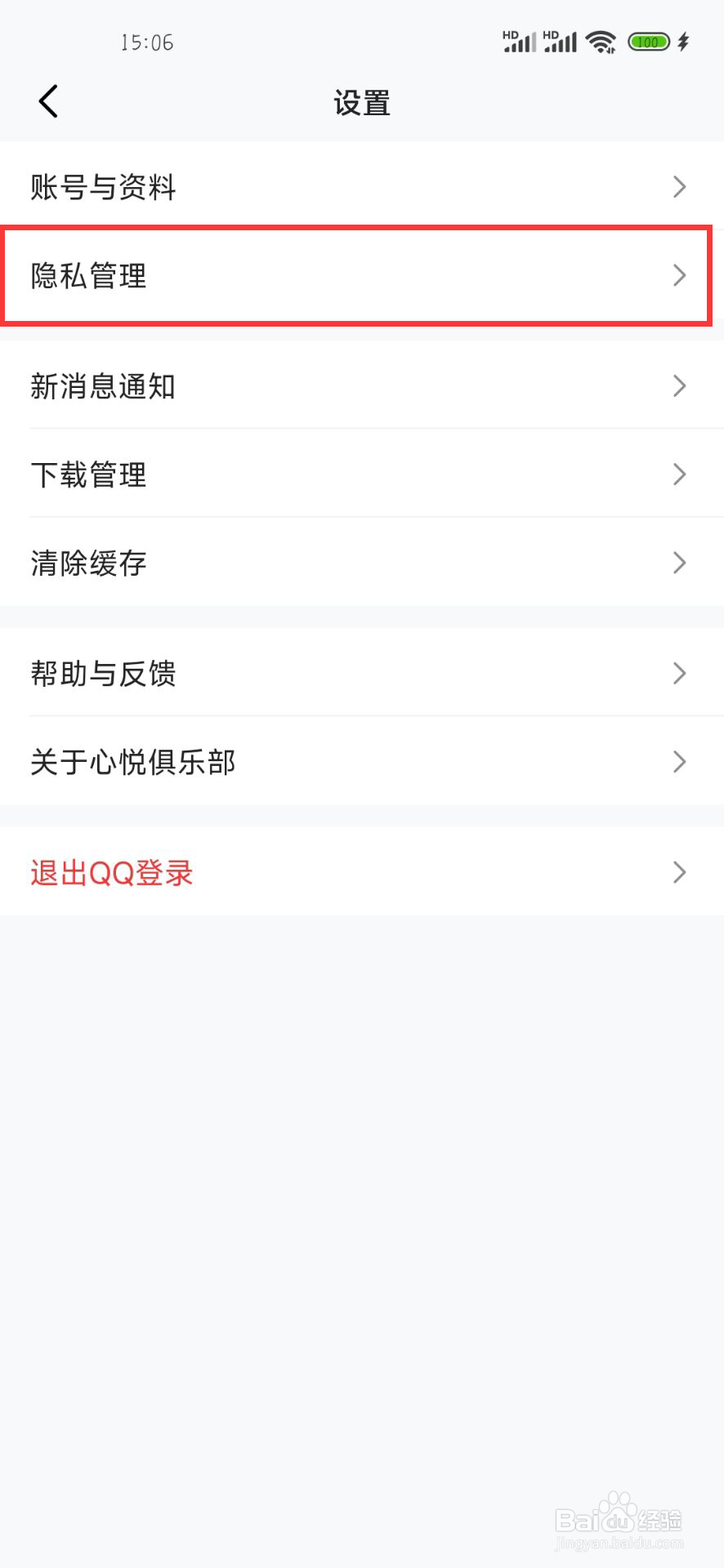Viewport: 724px width, 1568px height.
Task: Tap the arrow beside 下载管理
Action: click(679, 474)
